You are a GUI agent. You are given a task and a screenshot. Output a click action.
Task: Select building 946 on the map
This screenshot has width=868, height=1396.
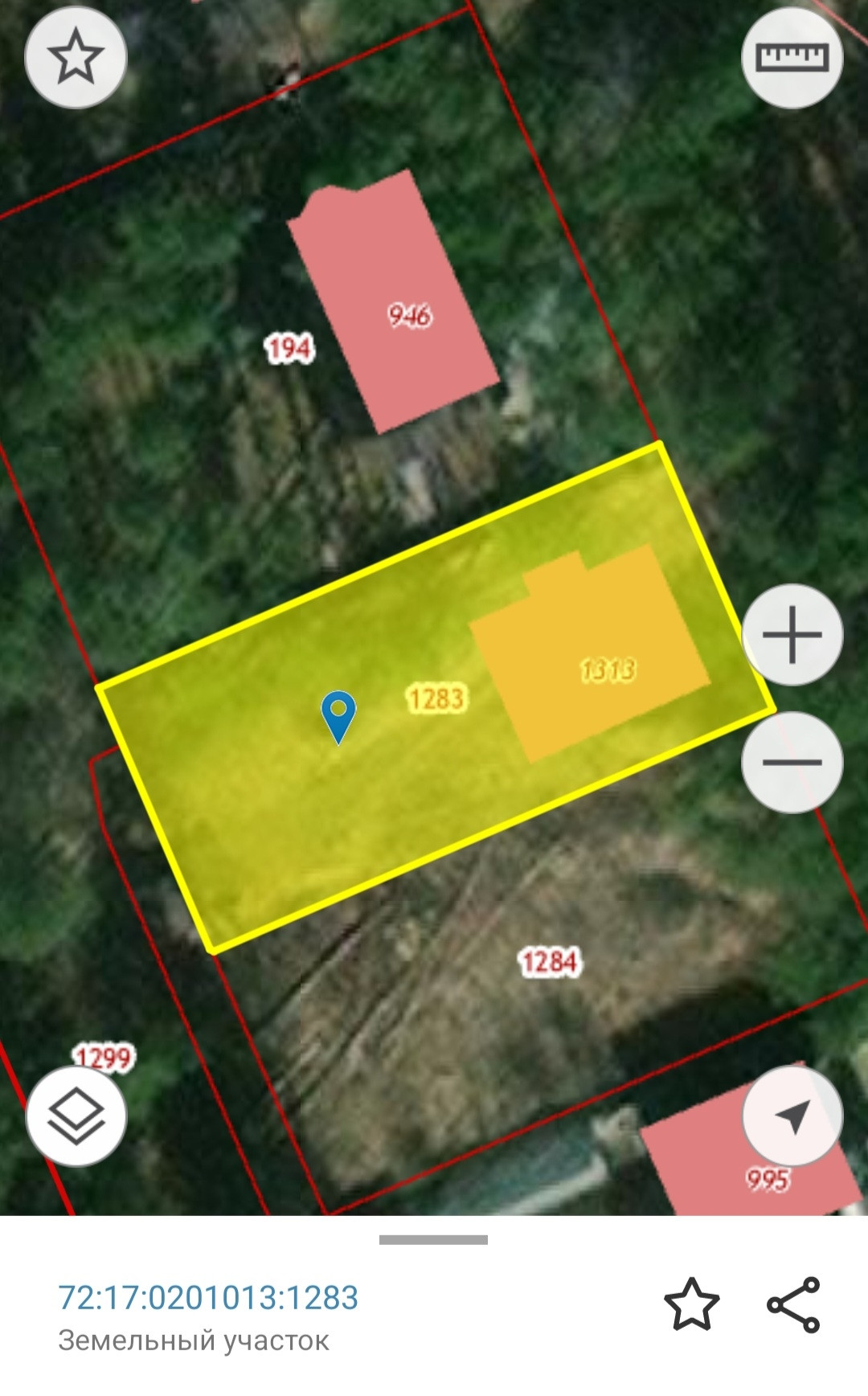click(x=410, y=314)
